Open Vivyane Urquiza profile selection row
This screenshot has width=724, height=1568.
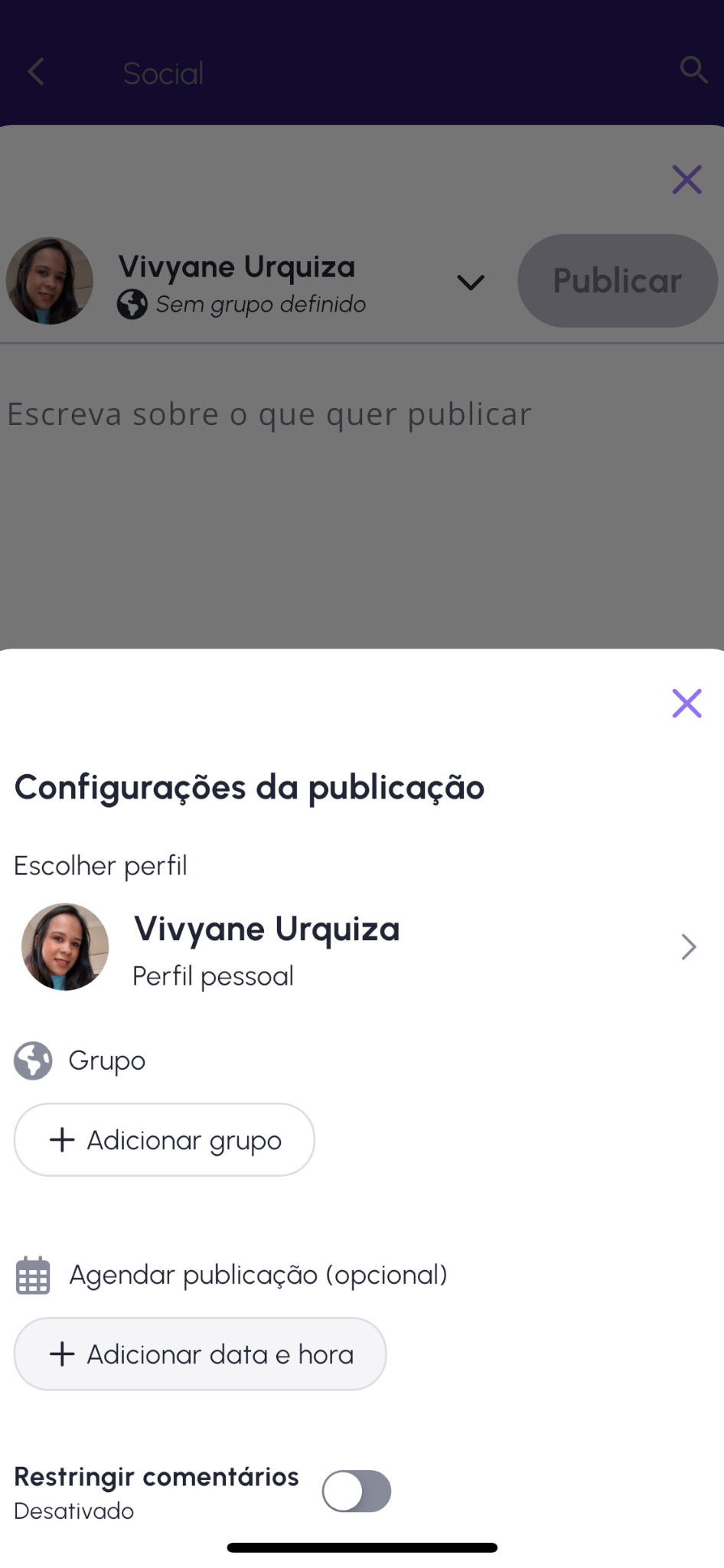(x=360, y=947)
